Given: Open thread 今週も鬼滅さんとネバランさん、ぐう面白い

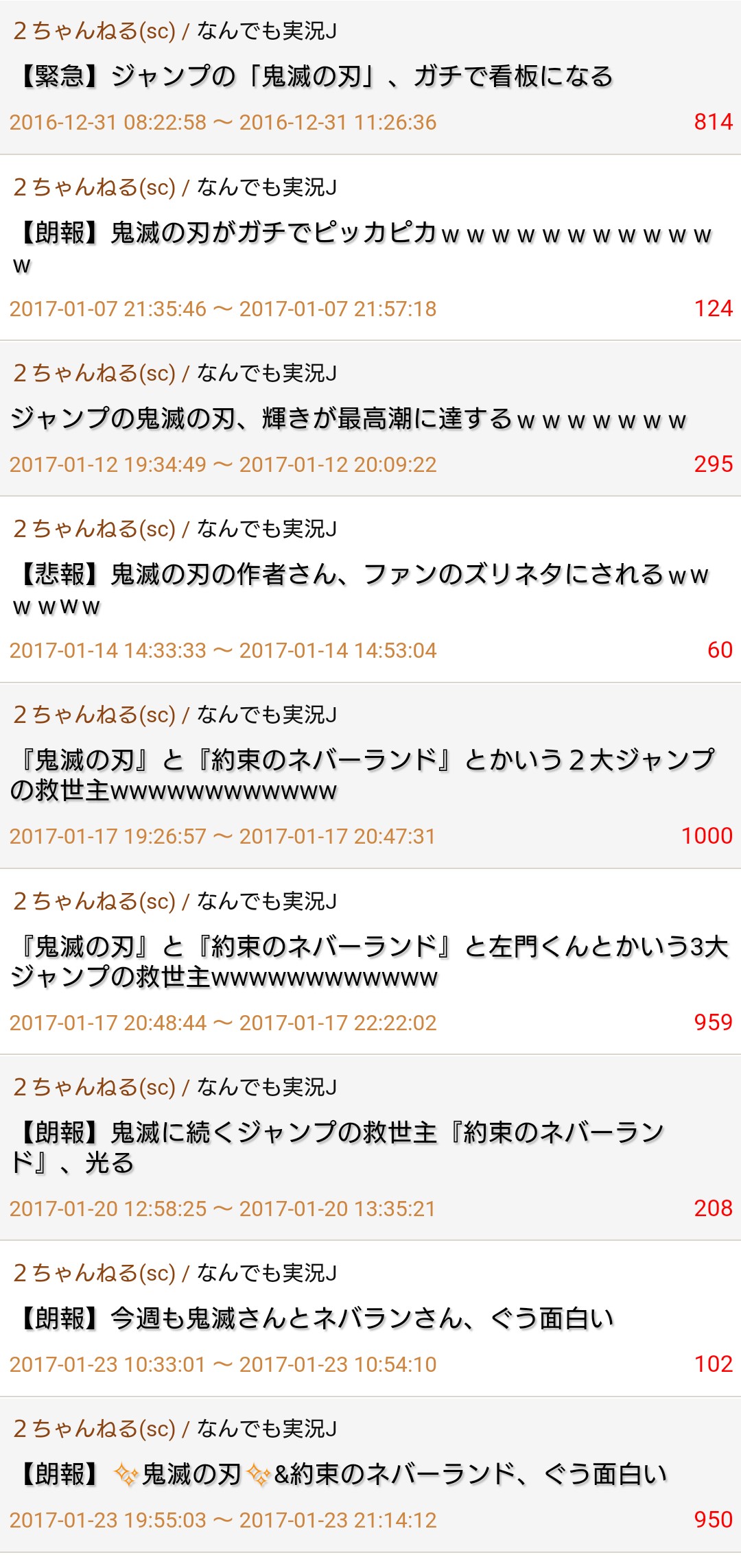Looking at the screenshot, I should pyautogui.click(x=370, y=1318).
